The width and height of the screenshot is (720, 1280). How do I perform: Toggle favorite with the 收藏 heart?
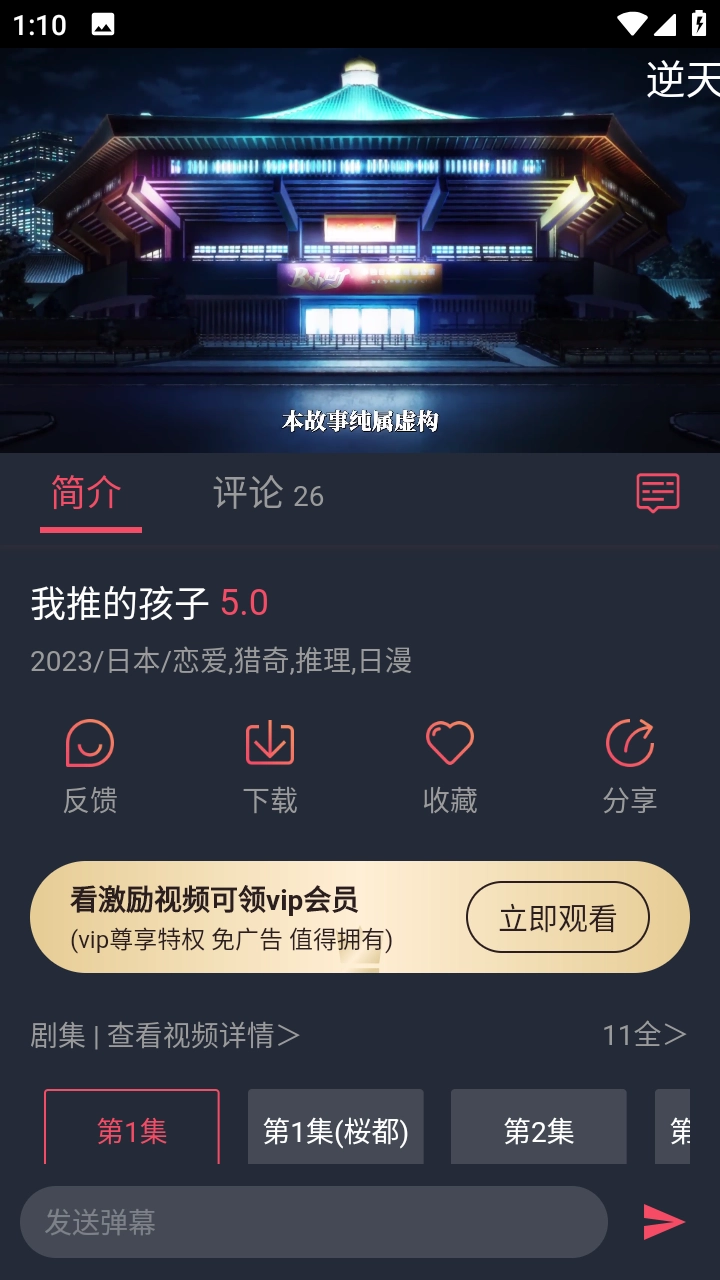tap(449, 743)
